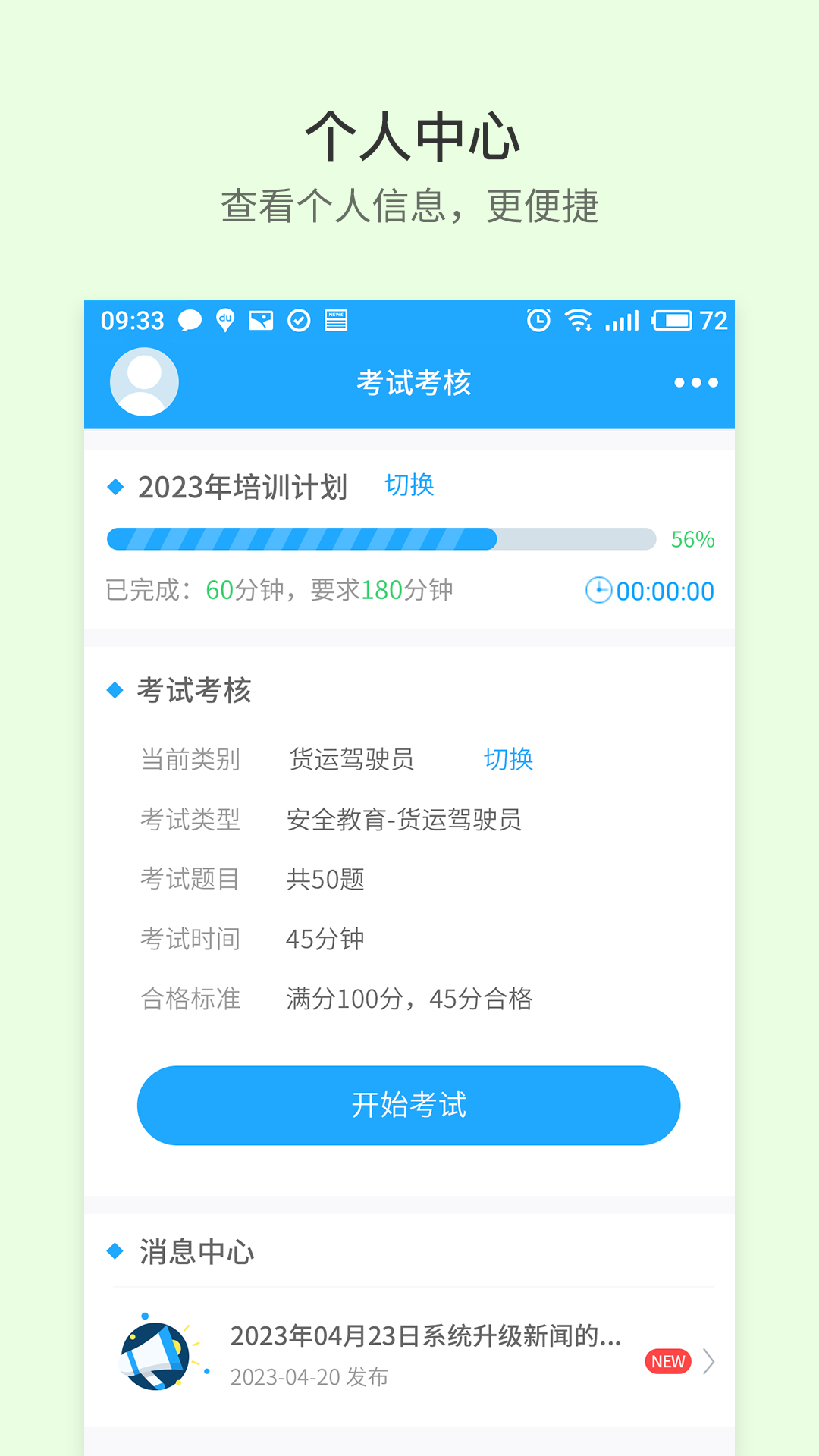This screenshot has width=819, height=1456.
Task: Expand the system upgrade news via chevron
Action: click(710, 1360)
